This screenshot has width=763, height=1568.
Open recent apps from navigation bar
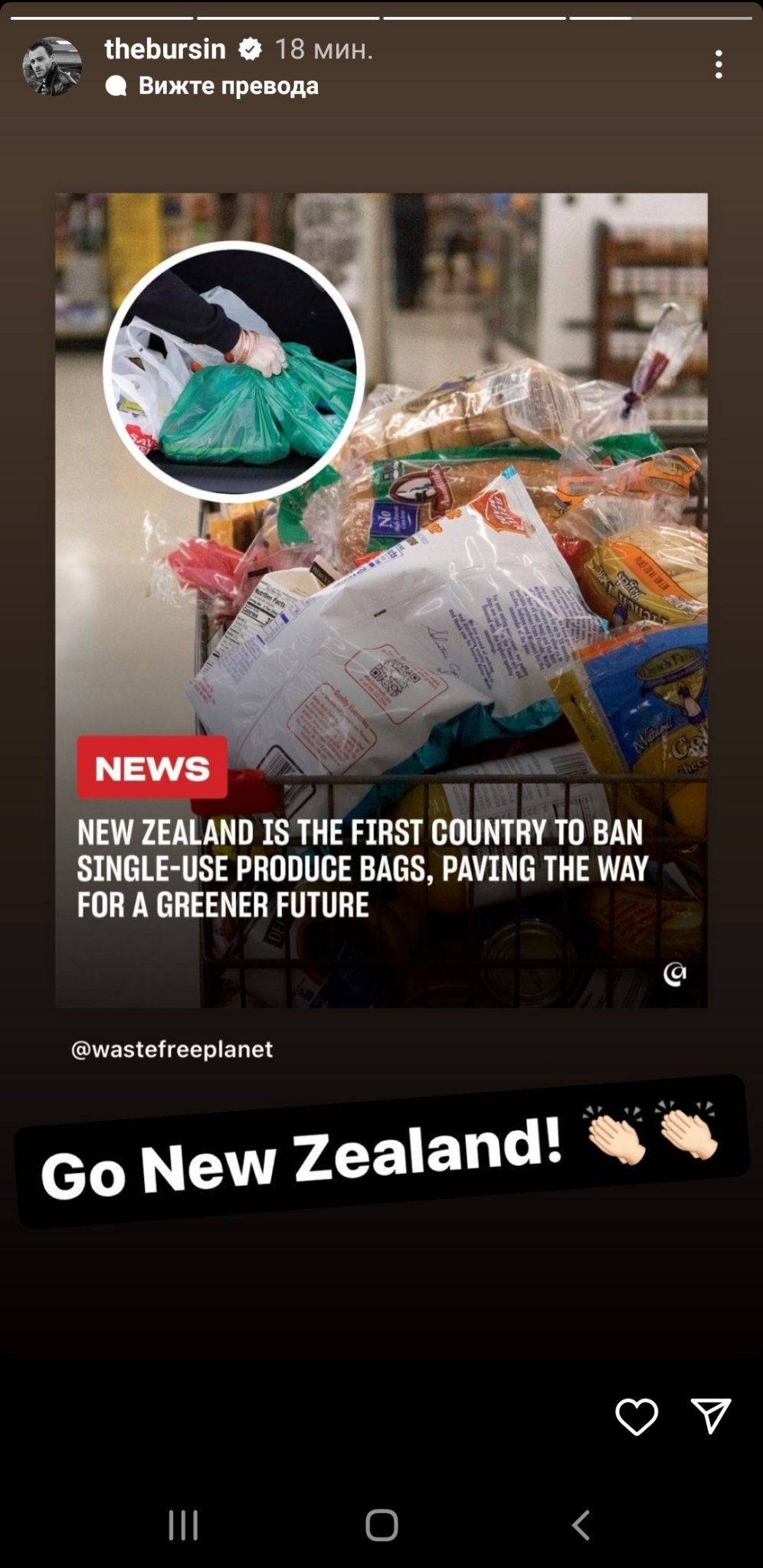[183, 1525]
